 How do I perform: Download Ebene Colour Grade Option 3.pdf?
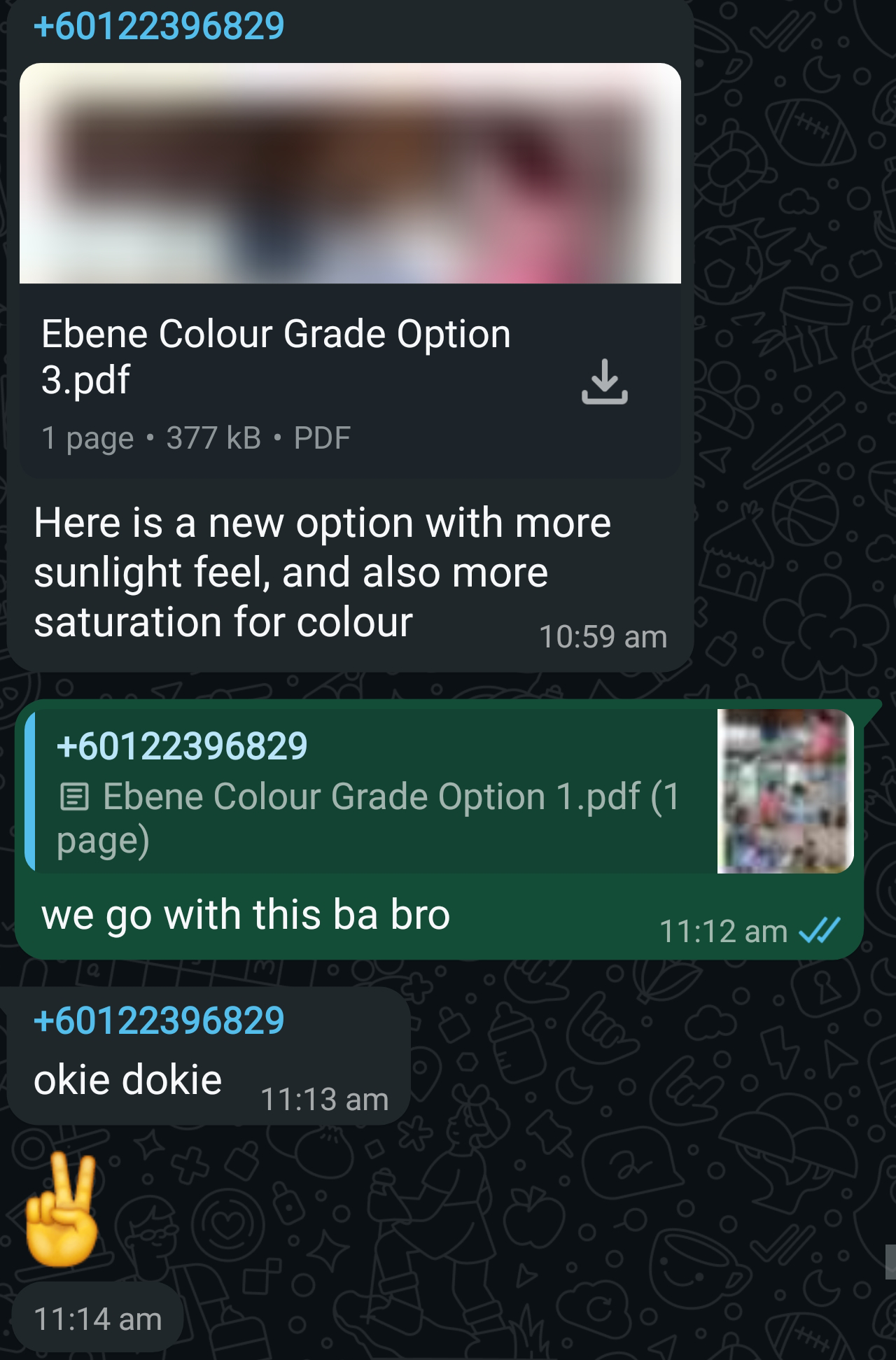pos(604,382)
